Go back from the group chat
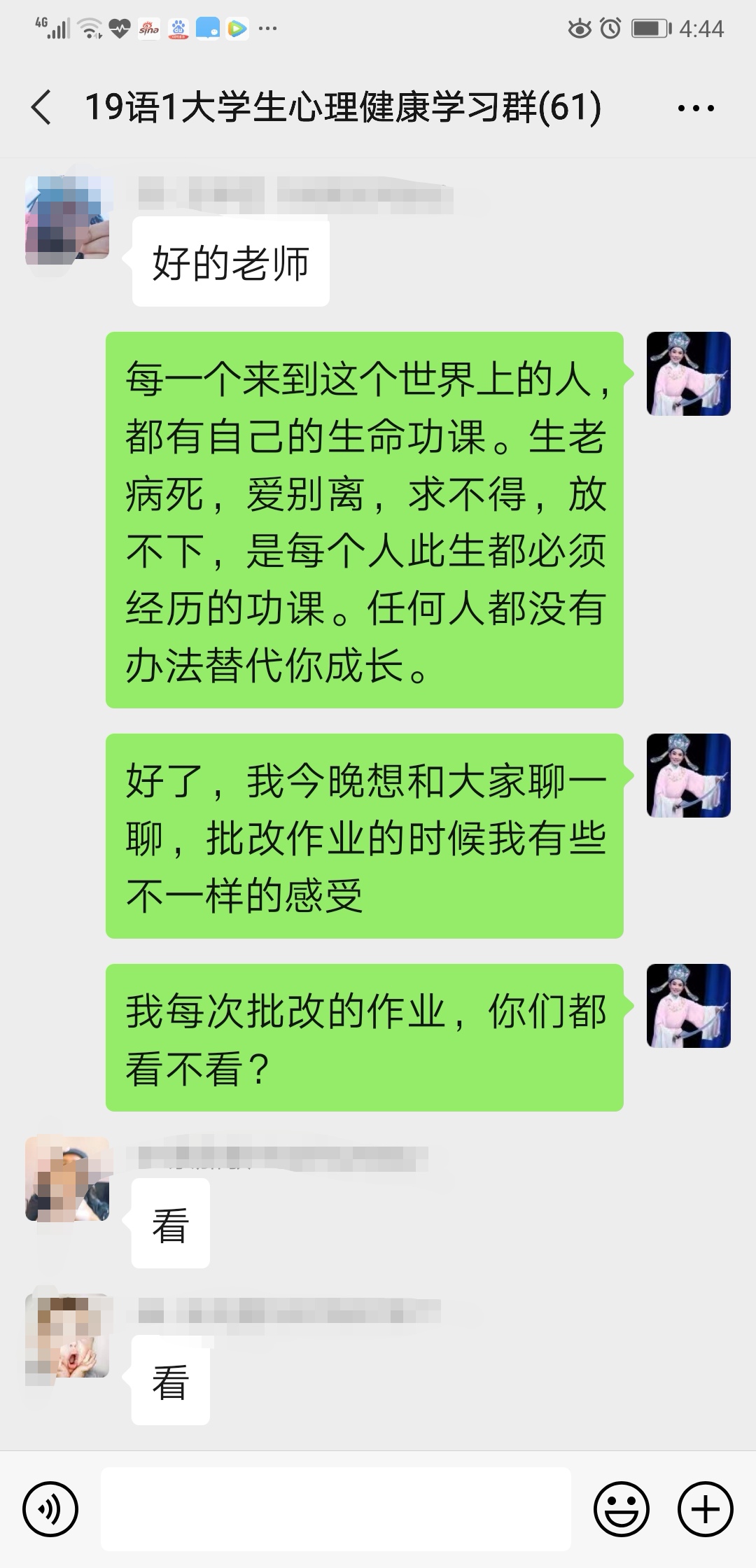756x1568 pixels. tap(42, 108)
